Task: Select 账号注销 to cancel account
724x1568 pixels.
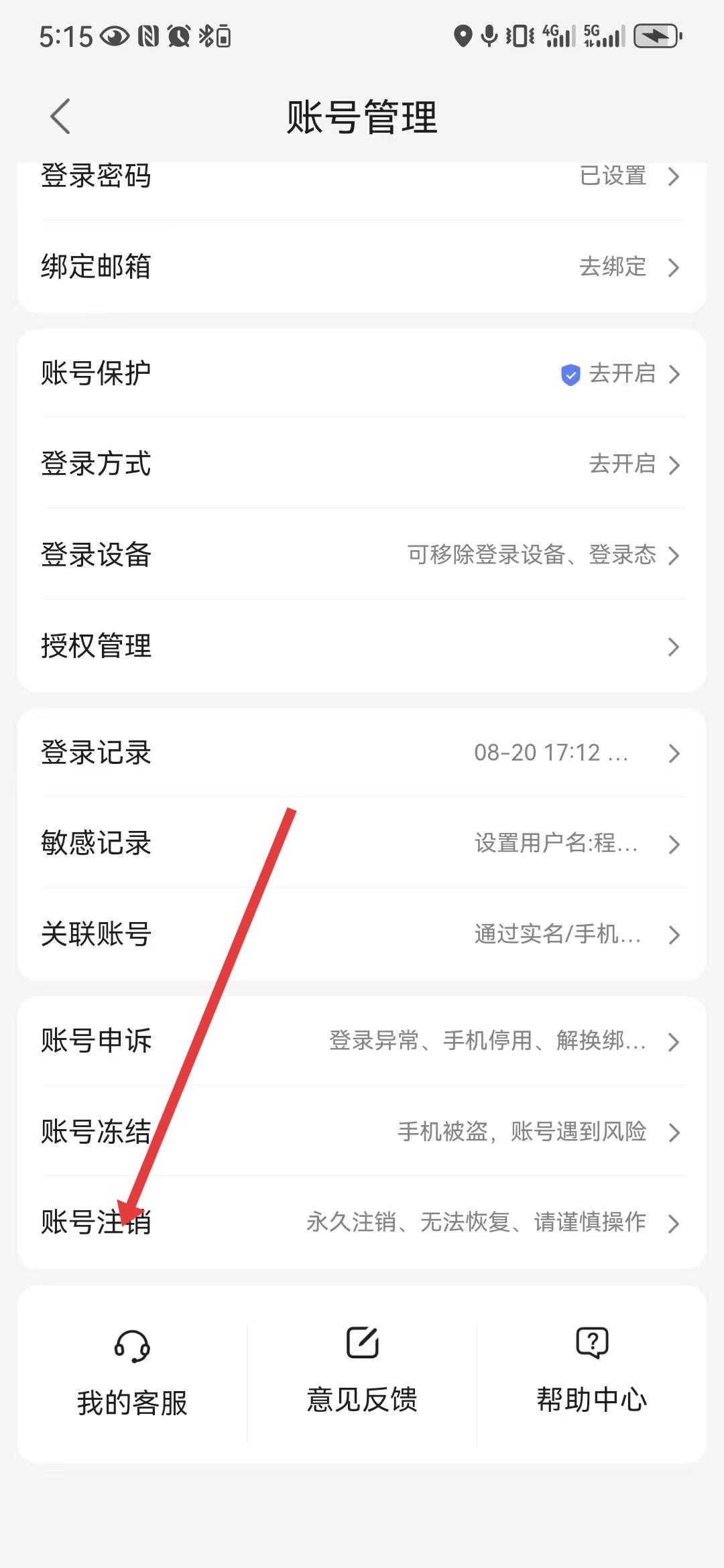Action: (362, 1222)
